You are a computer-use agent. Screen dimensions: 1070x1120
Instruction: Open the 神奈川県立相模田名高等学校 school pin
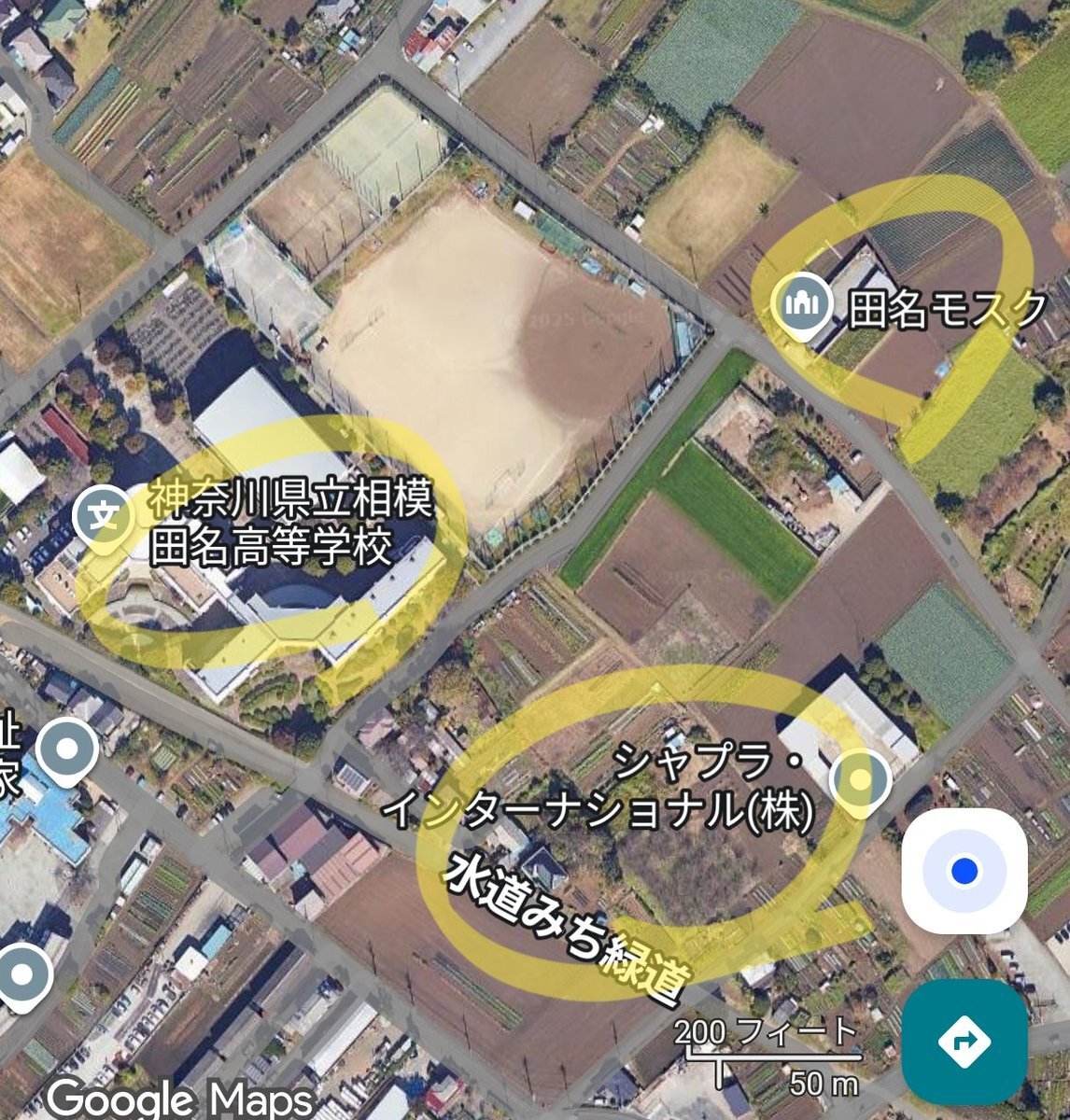[x=104, y=516]
